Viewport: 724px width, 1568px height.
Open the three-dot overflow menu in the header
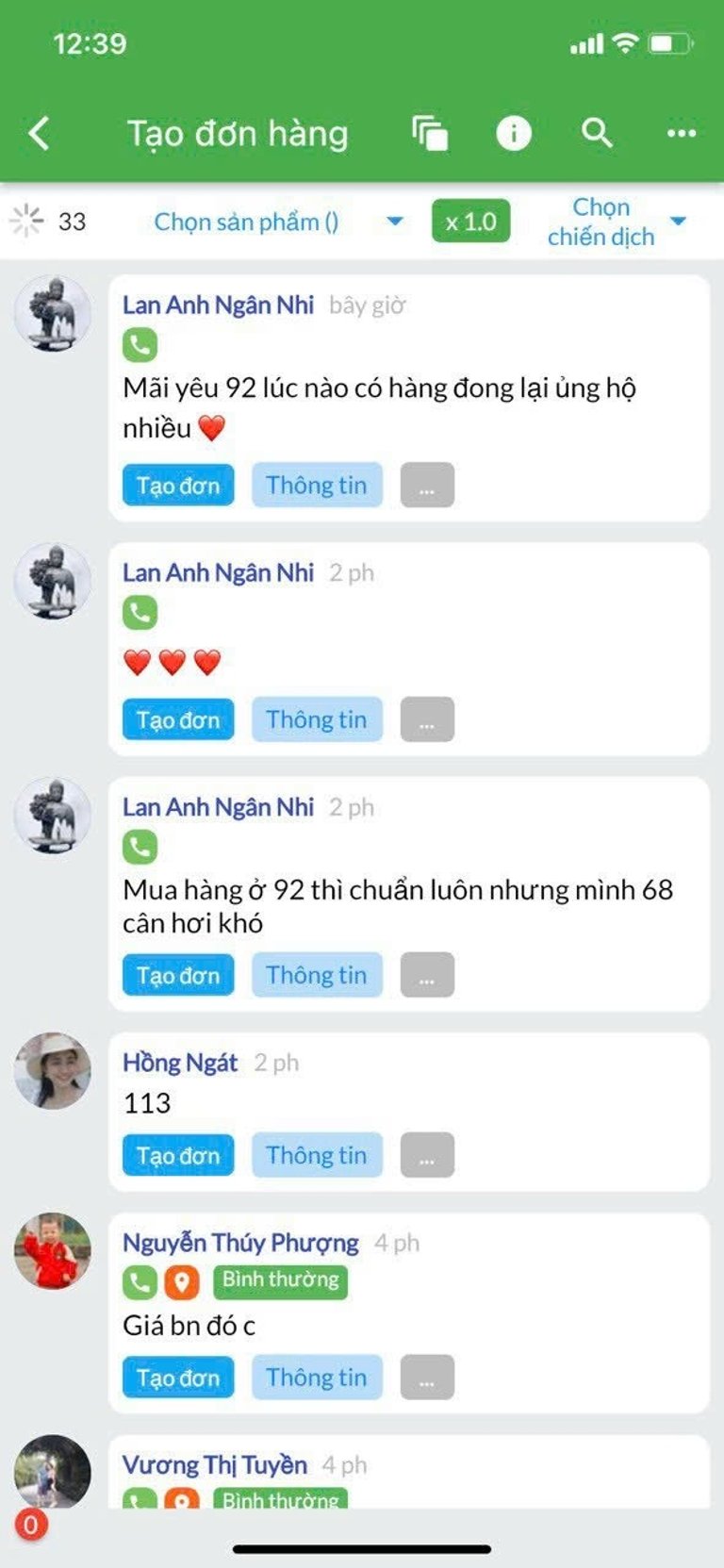pyautogui.click(x=681, y=134)
